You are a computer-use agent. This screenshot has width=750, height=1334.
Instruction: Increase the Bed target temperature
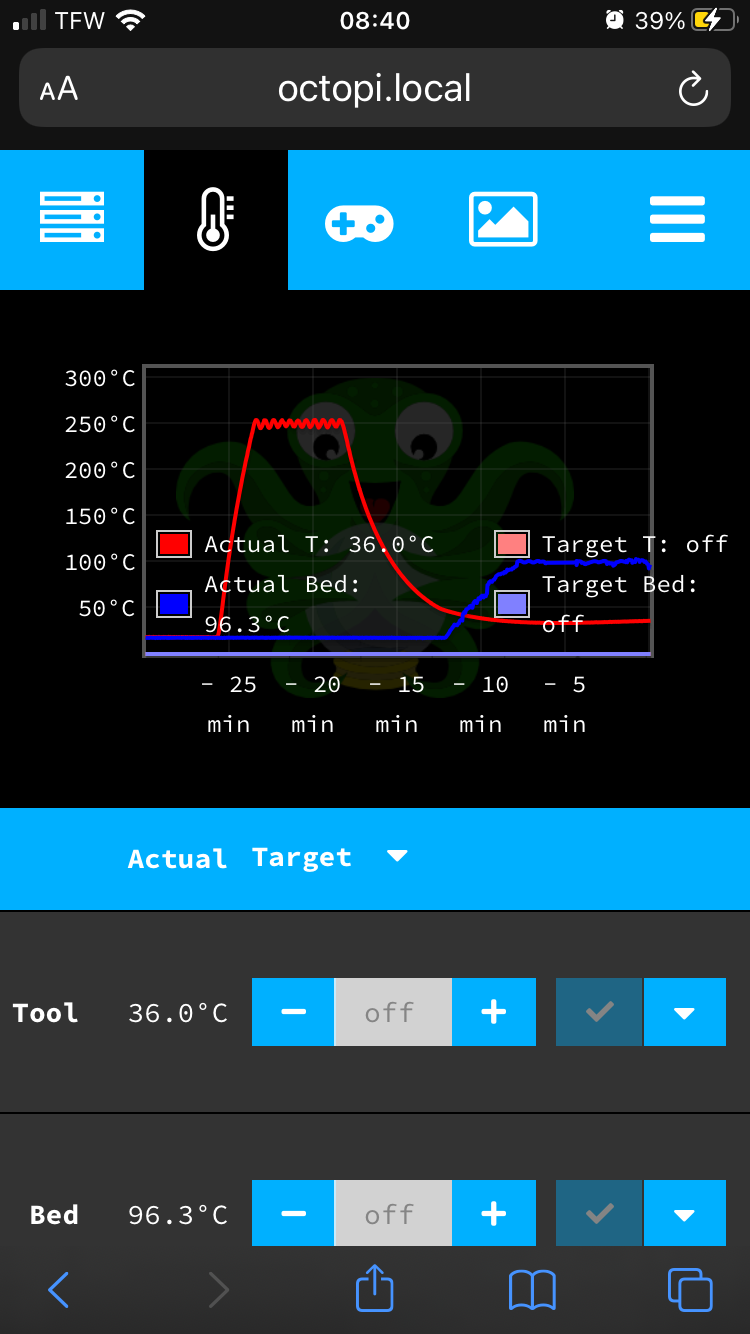494,1213
